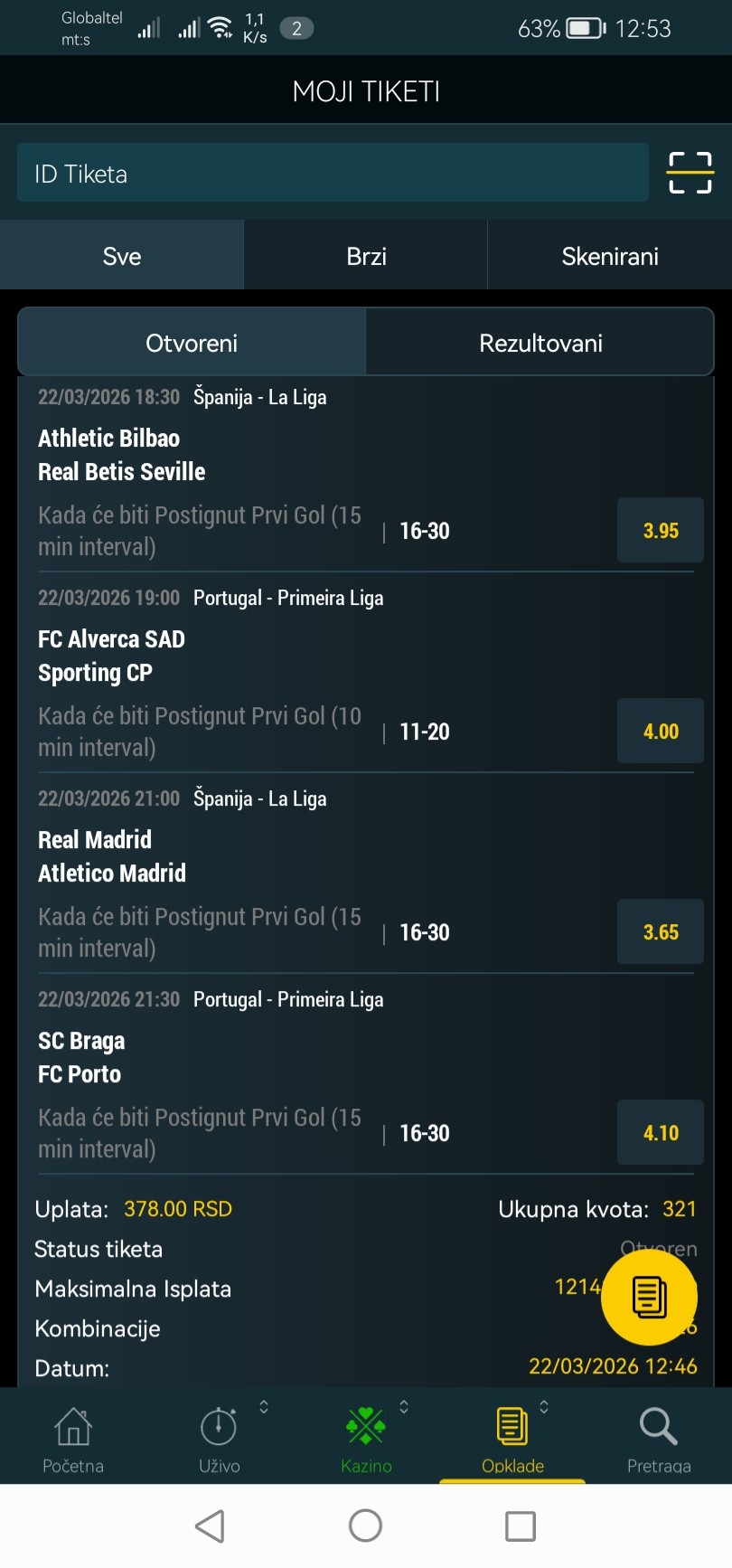Open the FC Alverca SAD vs Sporting CP match
The width and height of the screenshot is (732, 1568).
pos(111,656)
